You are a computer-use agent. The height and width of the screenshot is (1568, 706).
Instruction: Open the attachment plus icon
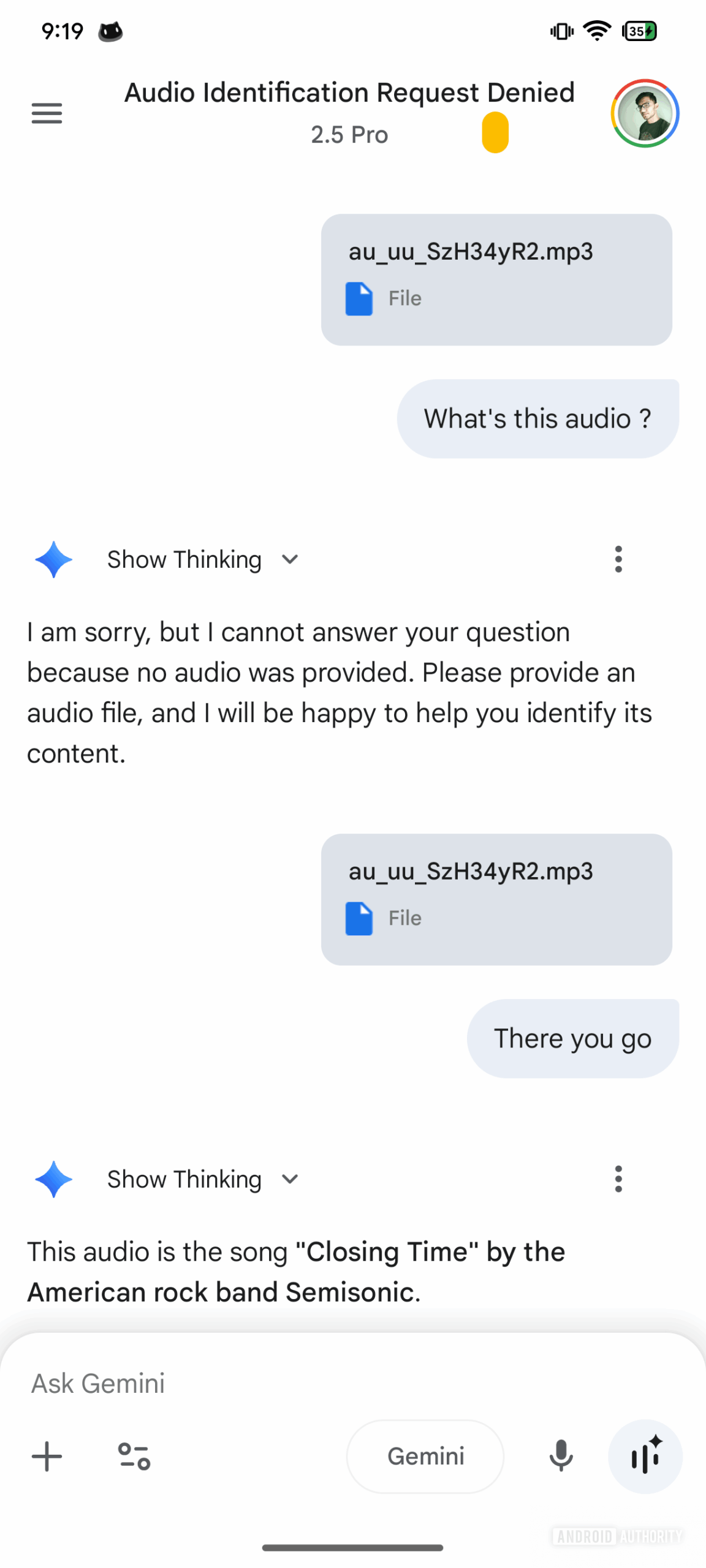[47, 1457]
